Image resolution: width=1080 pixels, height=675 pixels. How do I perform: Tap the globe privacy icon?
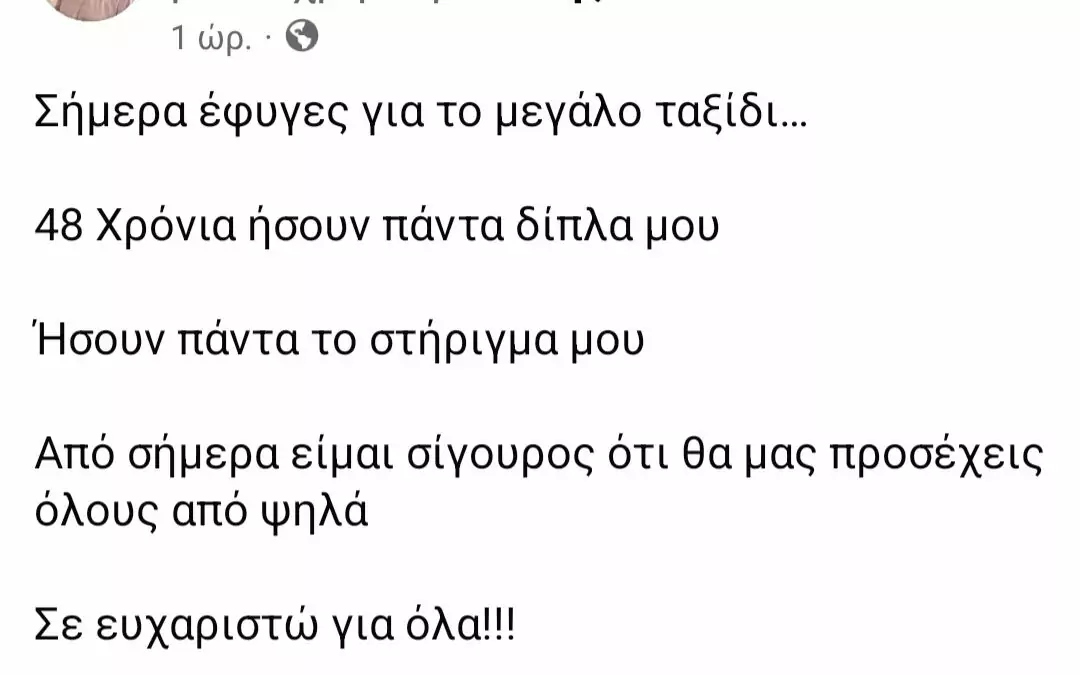click(x=302, y=37)
